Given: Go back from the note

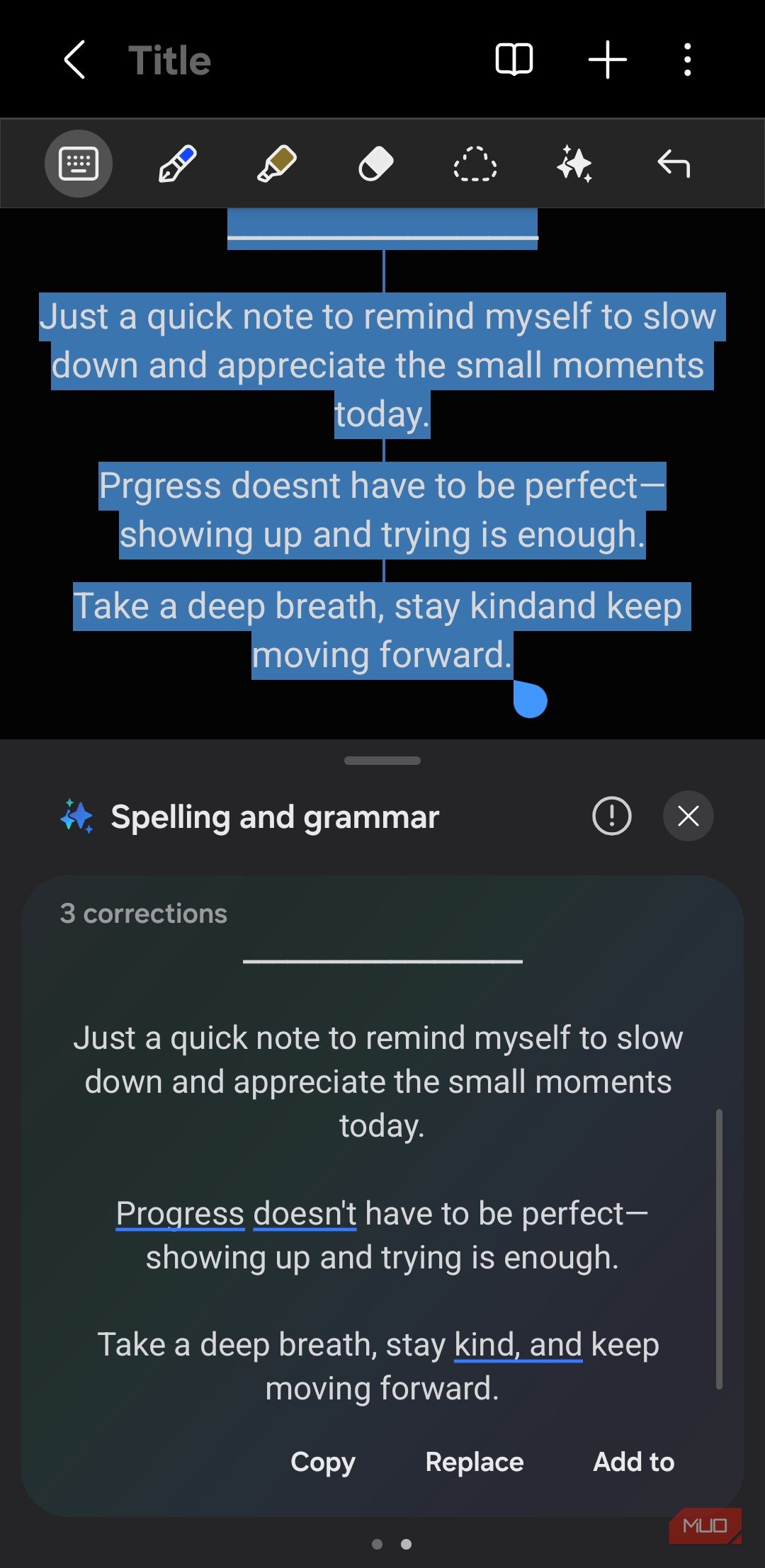Looking at the screenshot, I should pyautogui.click(x=75, y=59).
